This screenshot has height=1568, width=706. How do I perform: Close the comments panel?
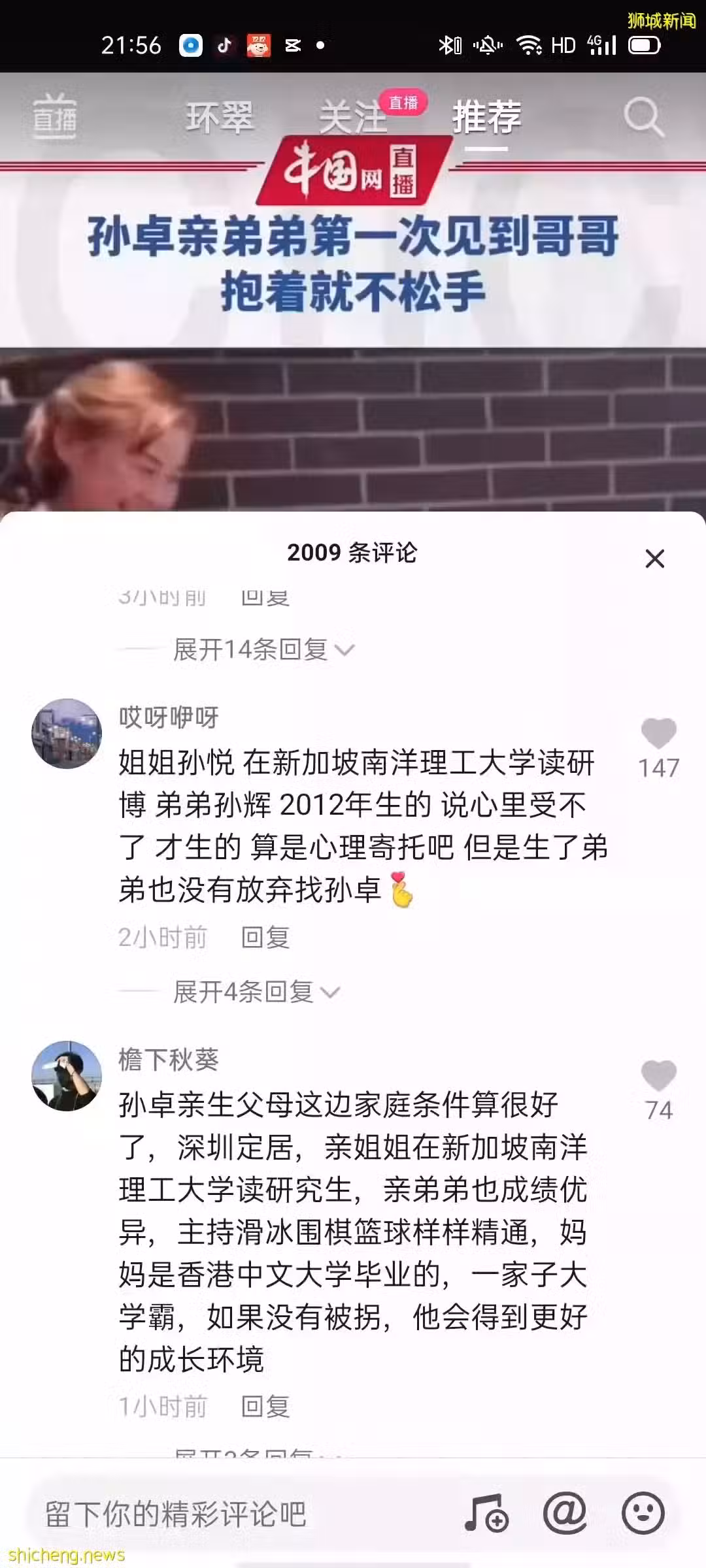coord(654,559)
